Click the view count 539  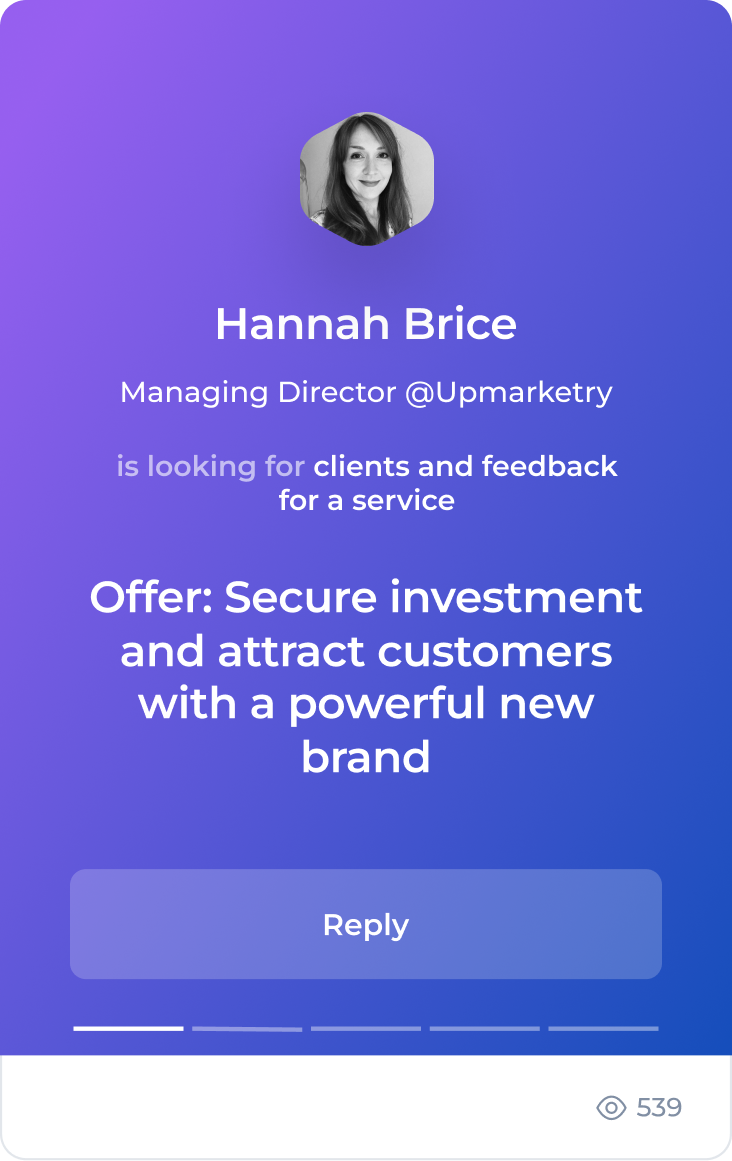[x=660, y=1108]
